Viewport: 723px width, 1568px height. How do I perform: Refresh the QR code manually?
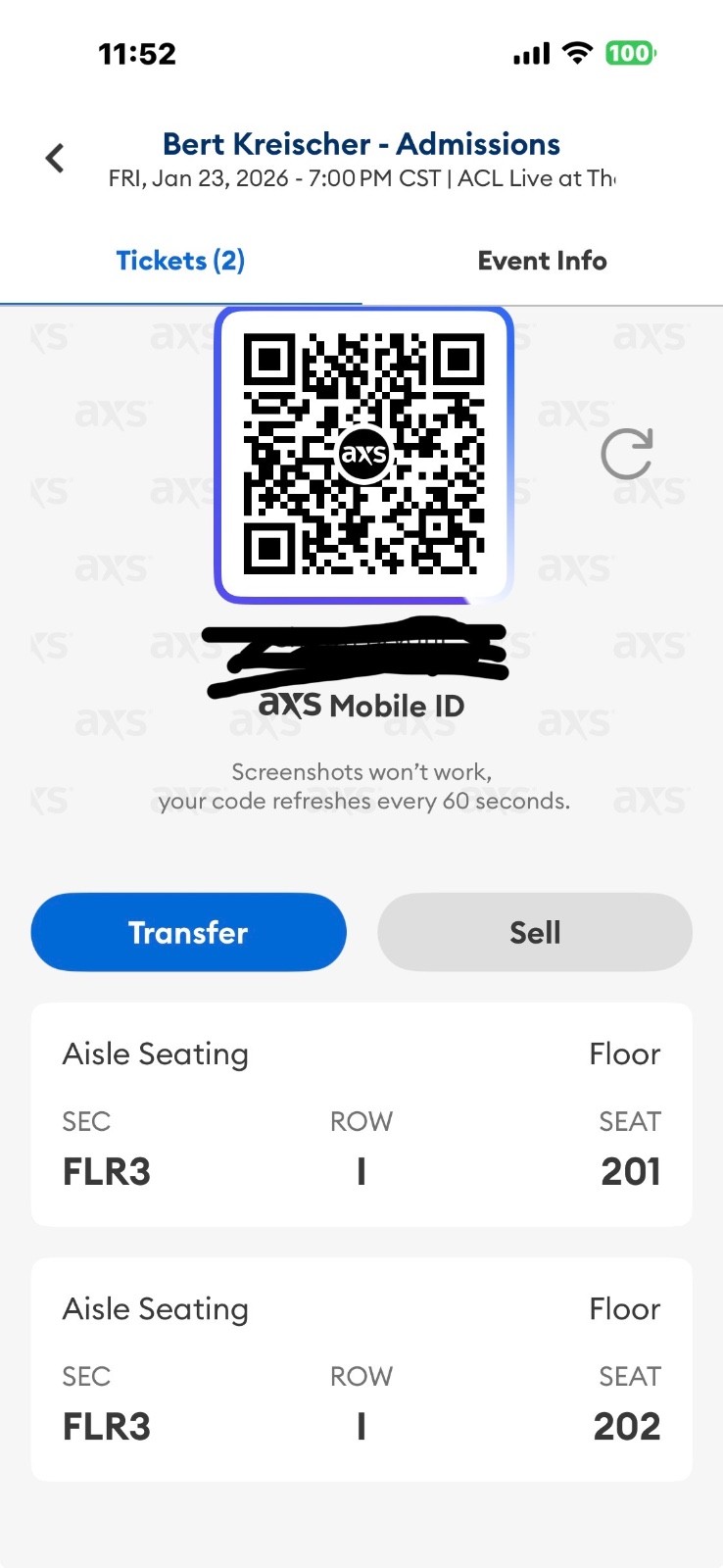pyautogui.click(x=626, y=452)
